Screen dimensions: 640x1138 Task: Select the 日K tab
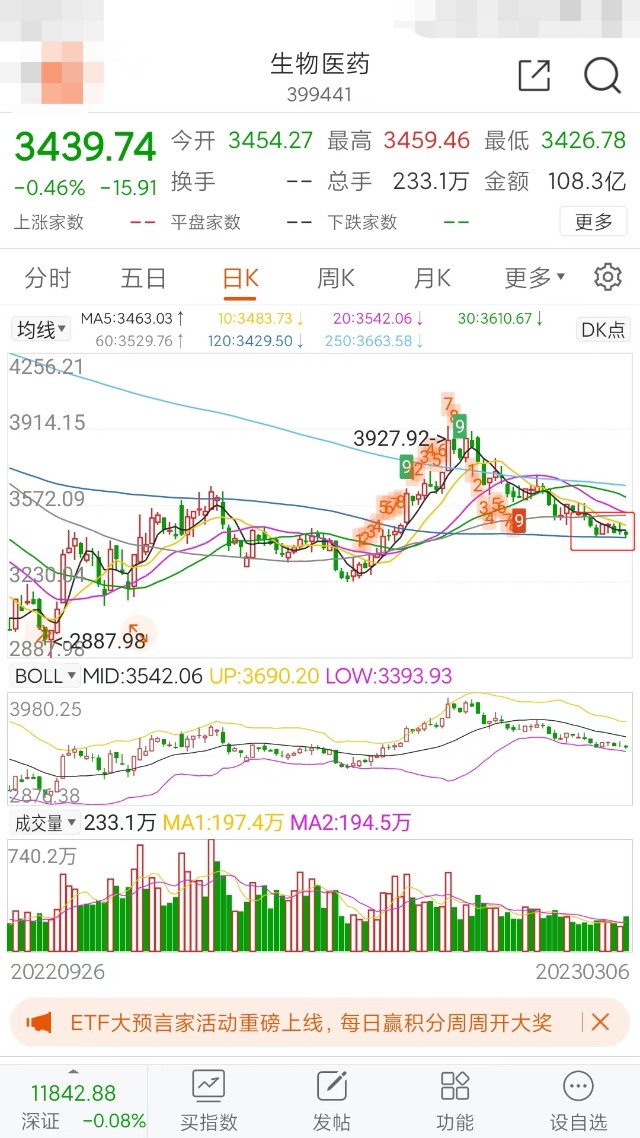pyautogui.click(x=240, y=278)
